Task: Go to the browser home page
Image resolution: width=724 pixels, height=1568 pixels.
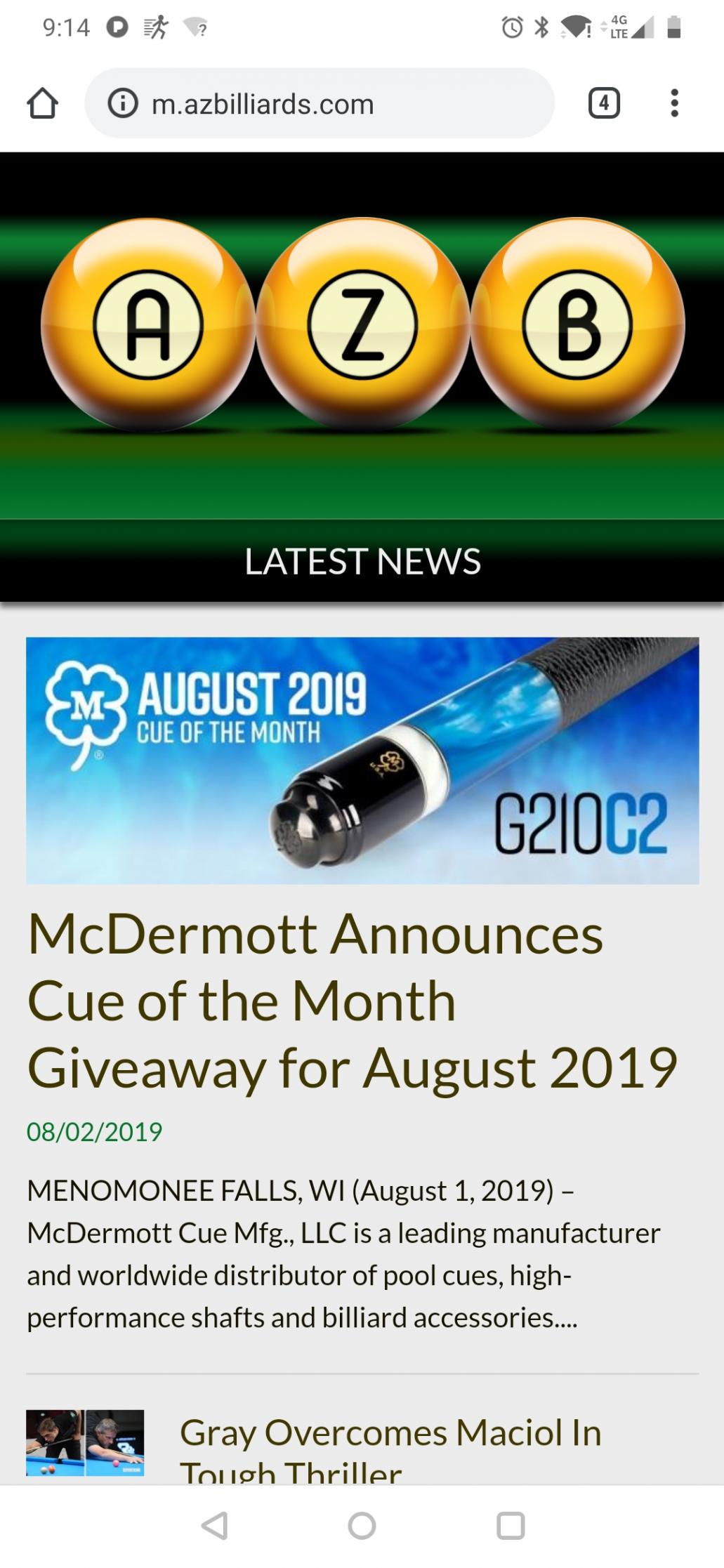Action: (42, 103)
